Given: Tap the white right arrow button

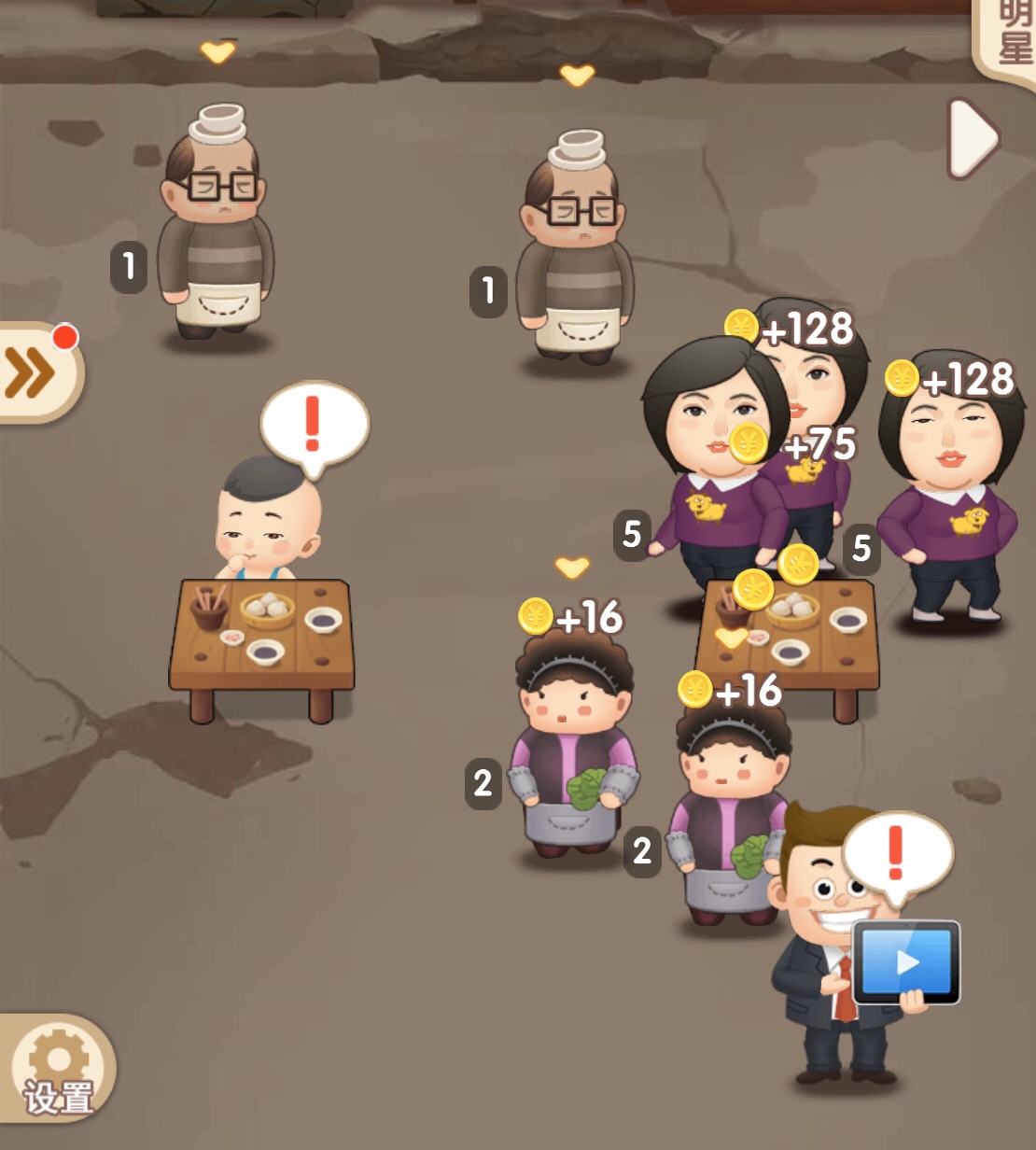Looking at the screenshot, I should coord(973,139).
